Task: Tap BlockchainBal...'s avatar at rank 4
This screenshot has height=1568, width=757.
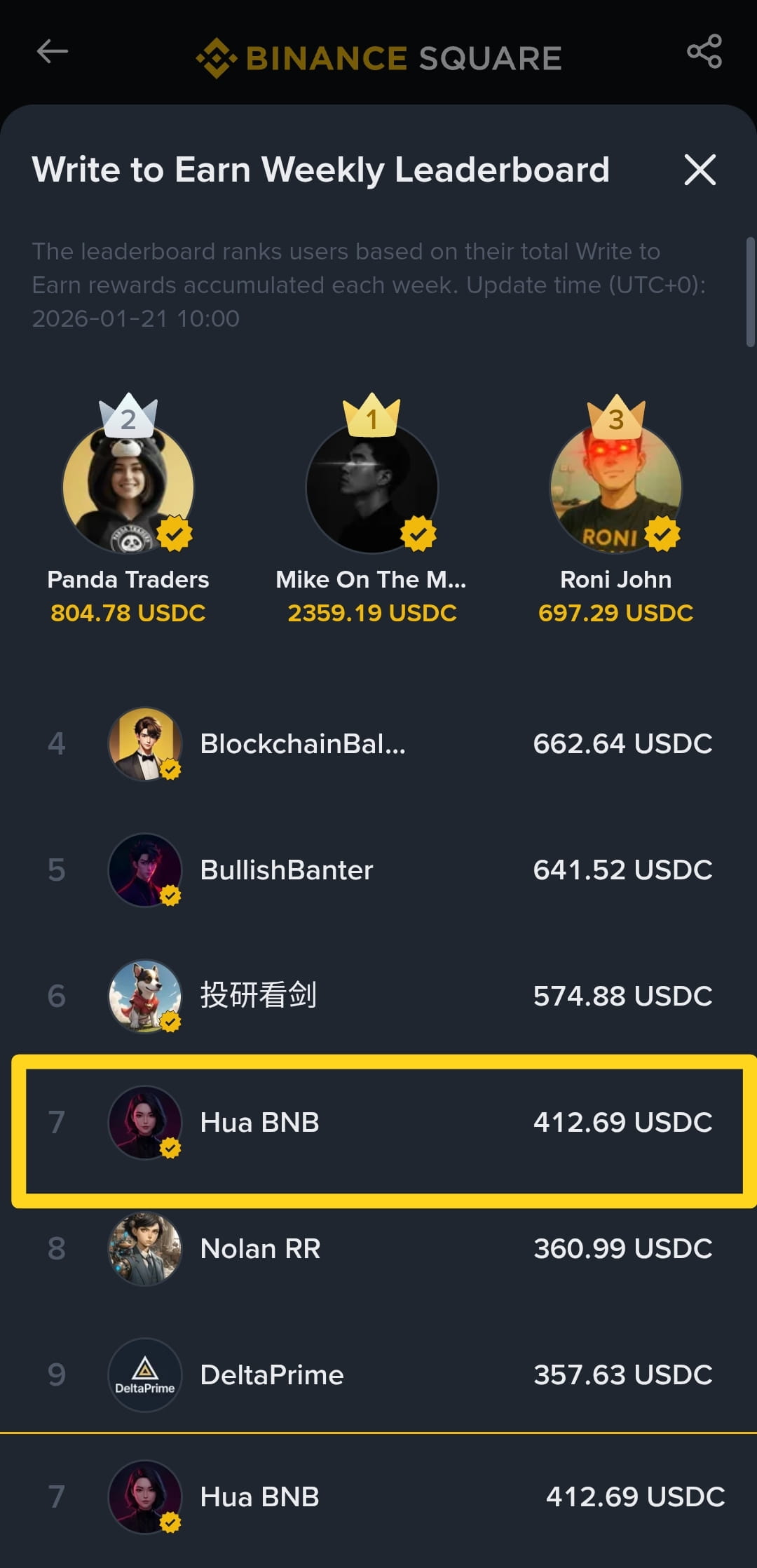Action: (145, 745)
